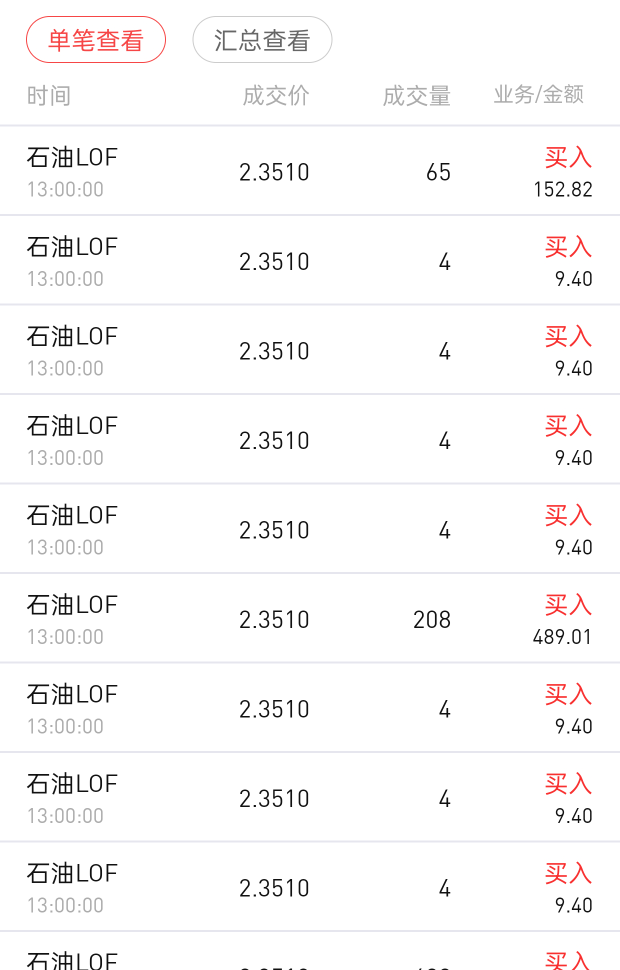Switch to the 单笔查看 view
This screenshot has width=620, height=970.
[x=96, y=40]
